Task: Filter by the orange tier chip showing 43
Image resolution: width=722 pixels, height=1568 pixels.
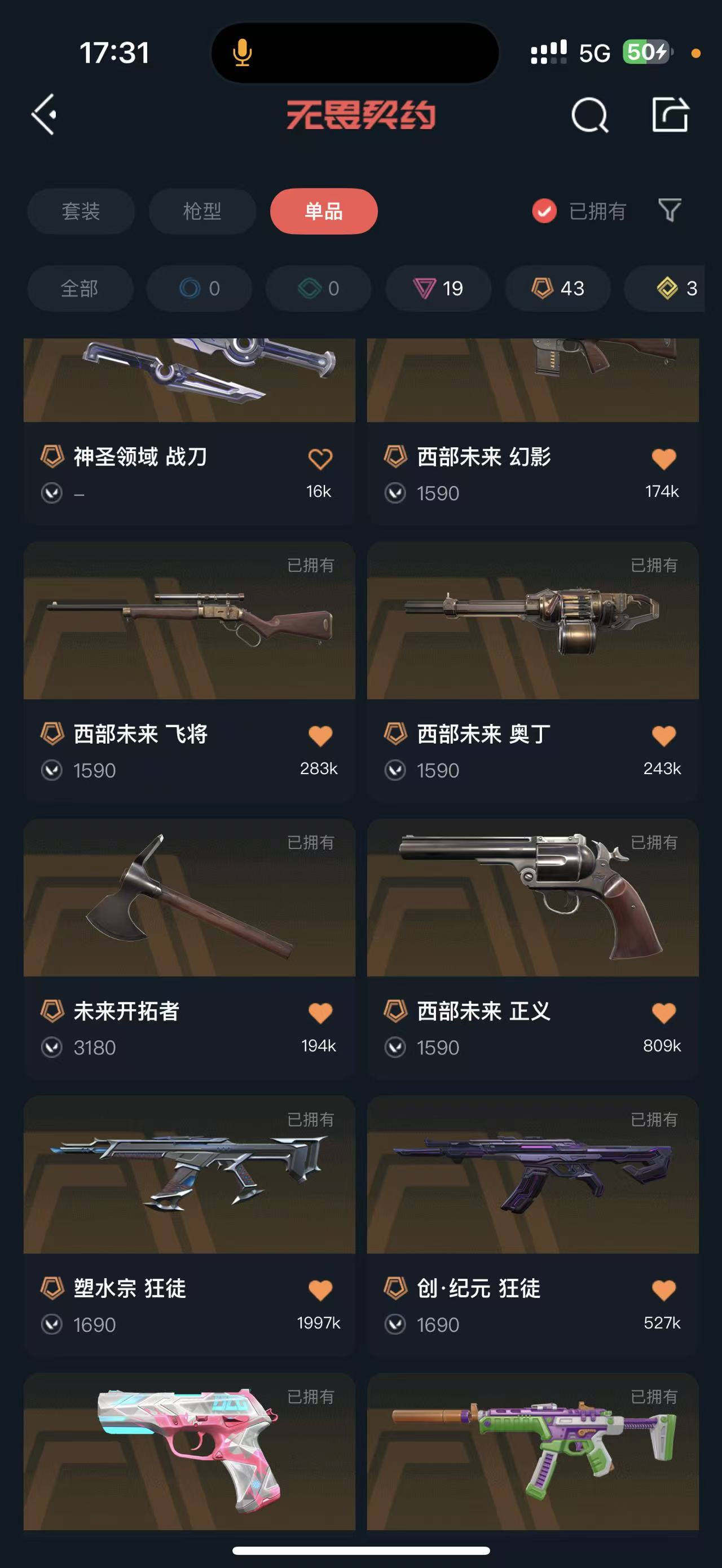Action: click(x=558, y=289)
